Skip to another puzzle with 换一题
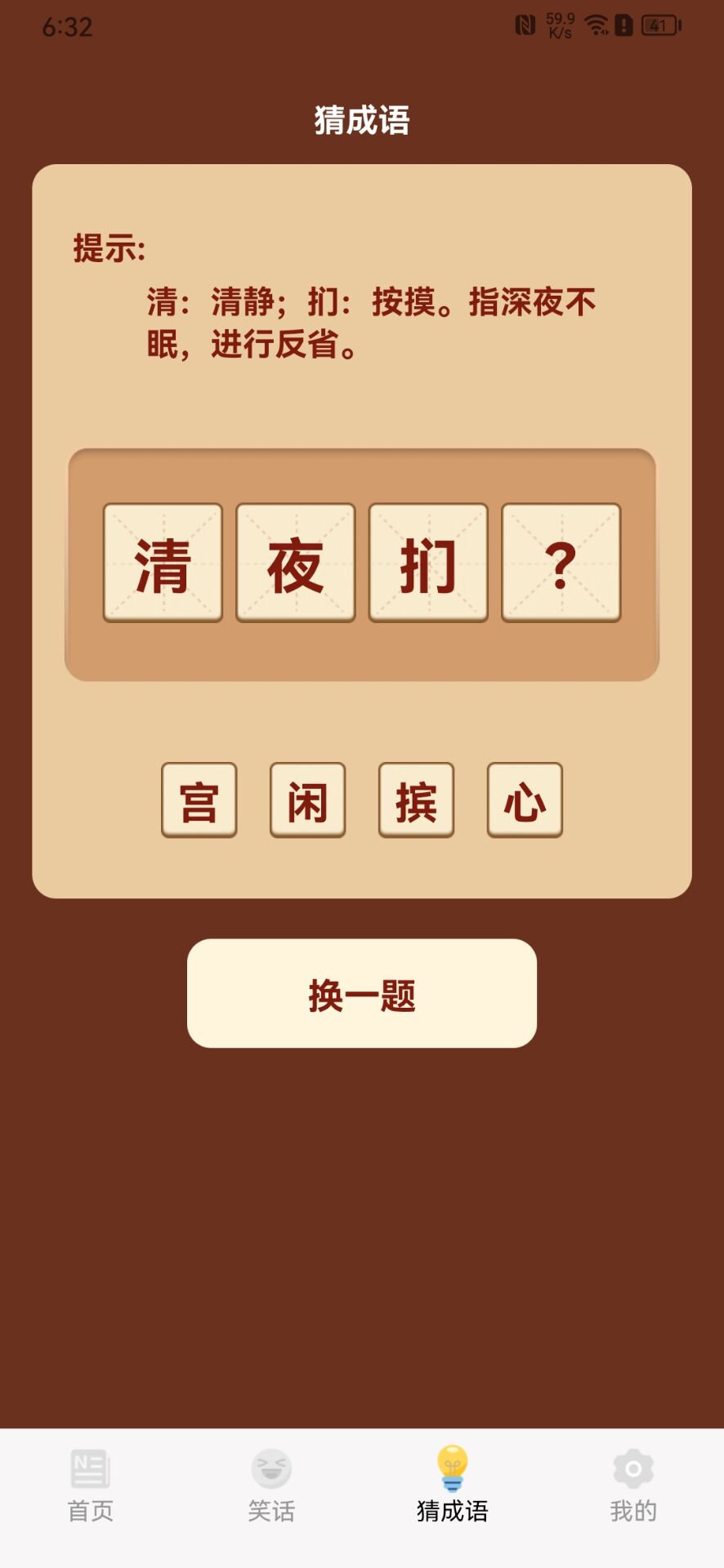The image size is (724, 1568). (x=361, y=993)
